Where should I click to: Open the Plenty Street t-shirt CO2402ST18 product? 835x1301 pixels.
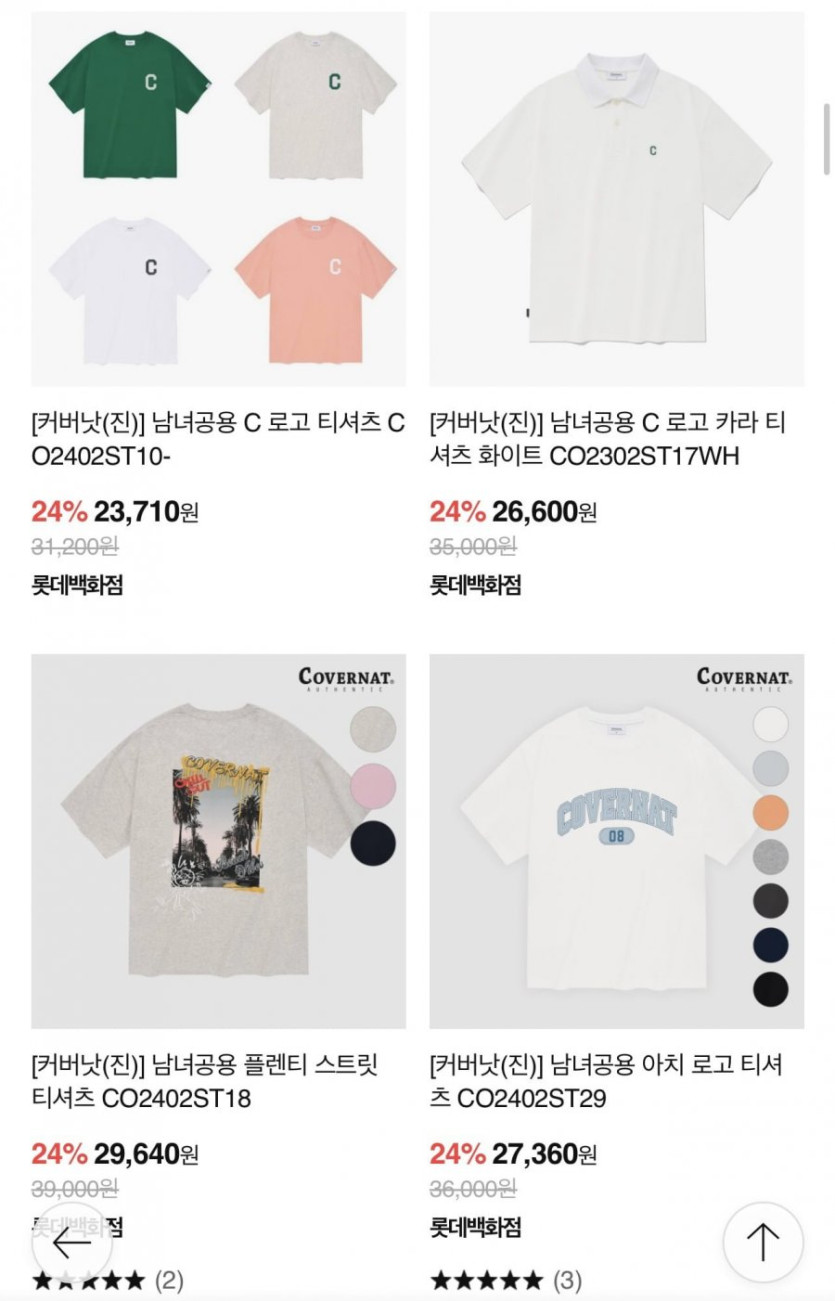tap(218, 842)
